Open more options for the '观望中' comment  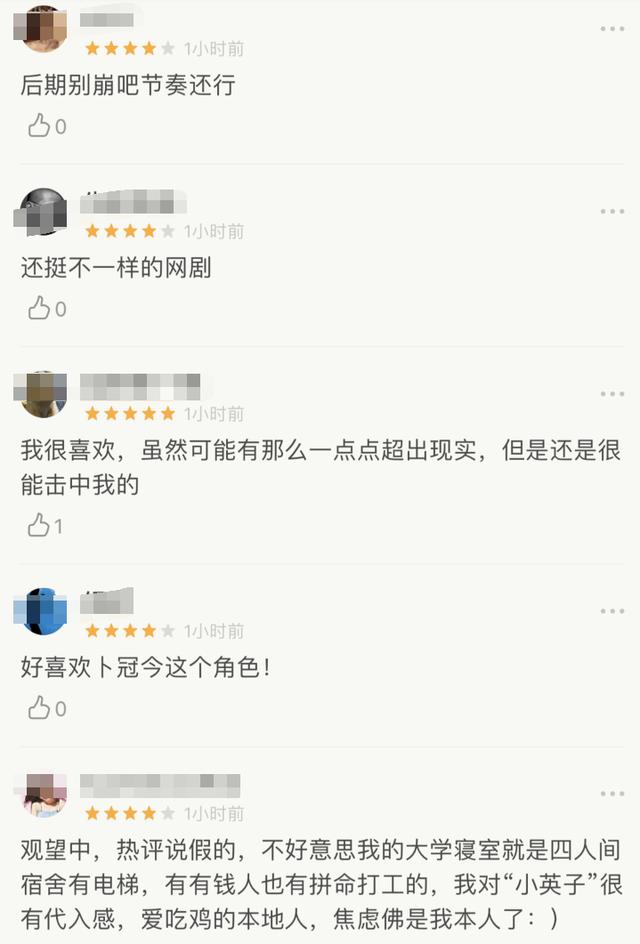612,794
